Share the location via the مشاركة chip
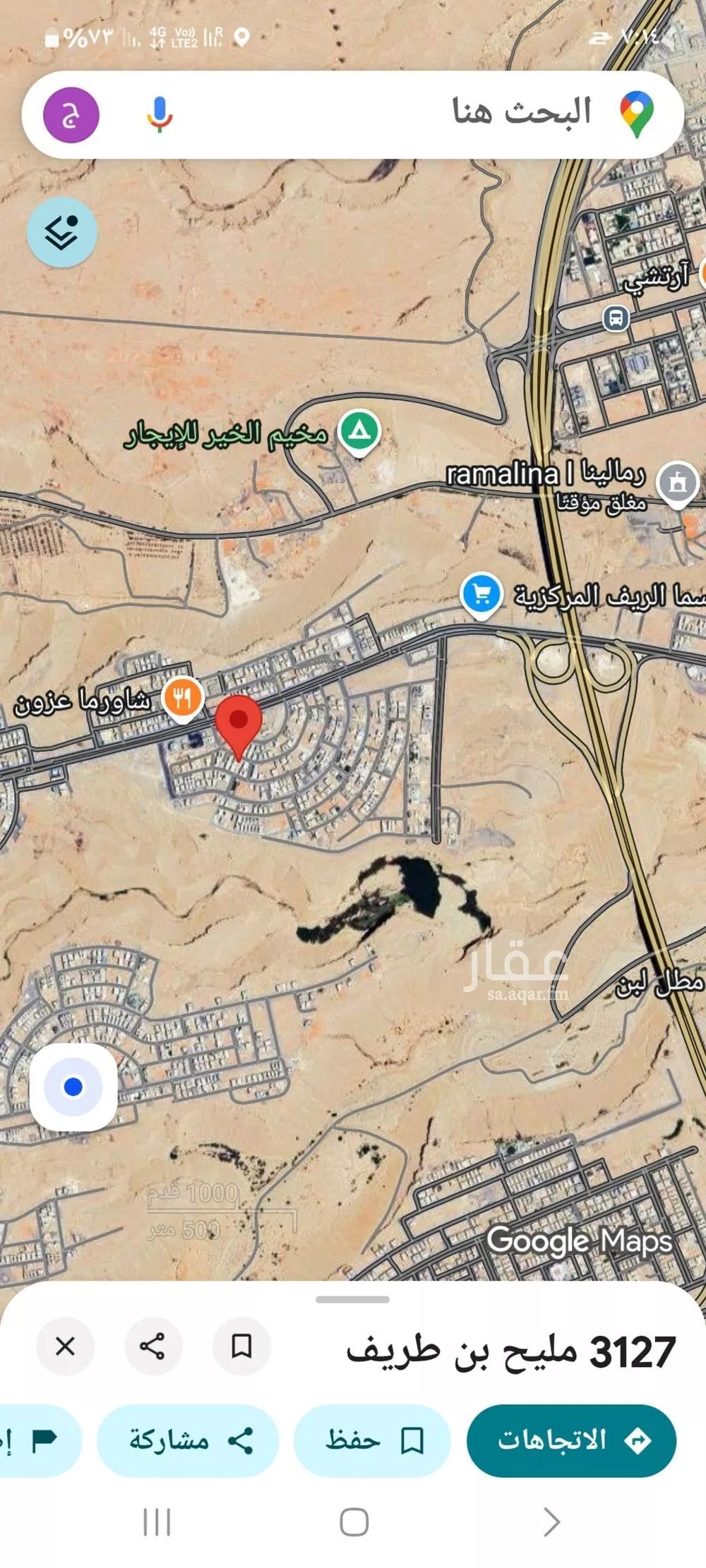The width and height of the screenshot is (706, 1568). pyautogui.click(x=188, y=1440)
